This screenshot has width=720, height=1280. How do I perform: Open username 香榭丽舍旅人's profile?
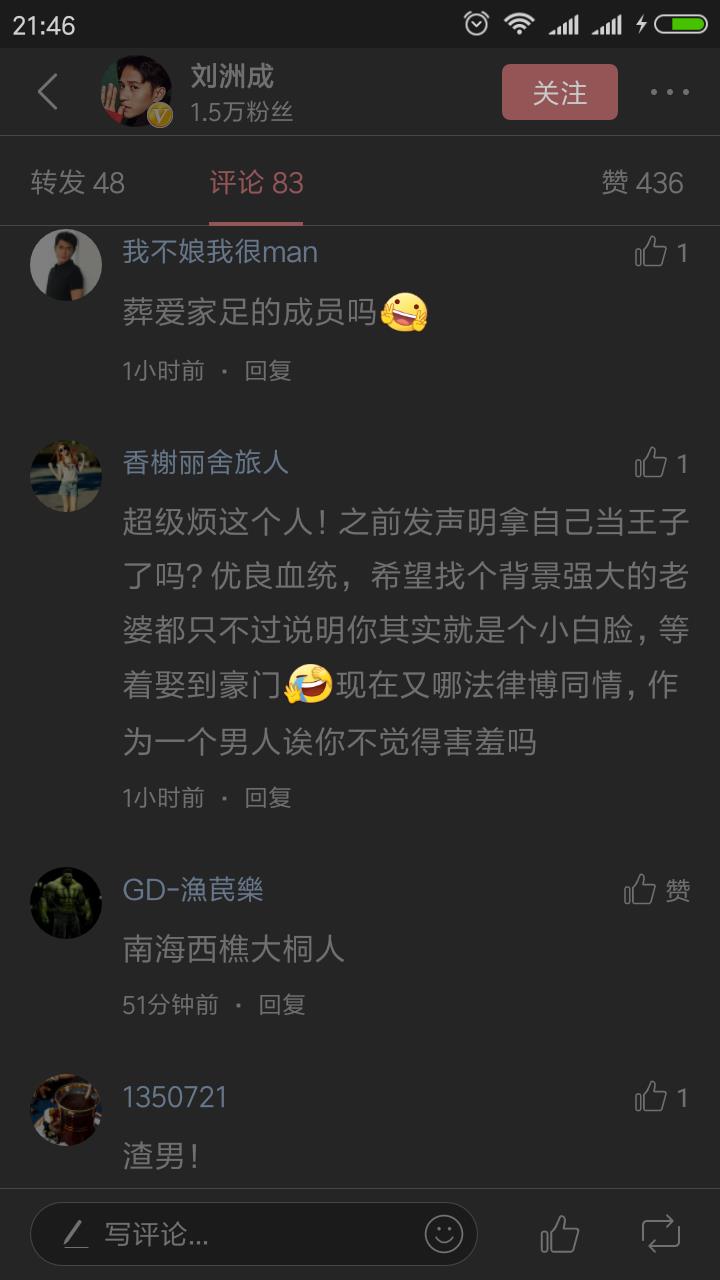pos(205,462)
